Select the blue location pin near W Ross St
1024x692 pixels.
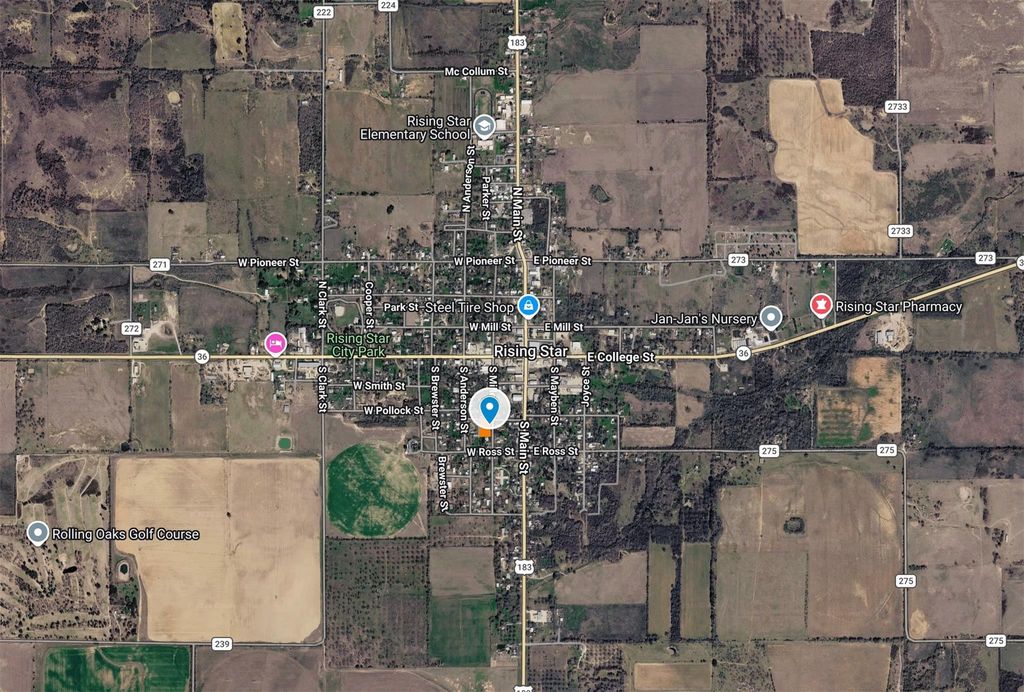pyautogui.click(x=489, y=409)
